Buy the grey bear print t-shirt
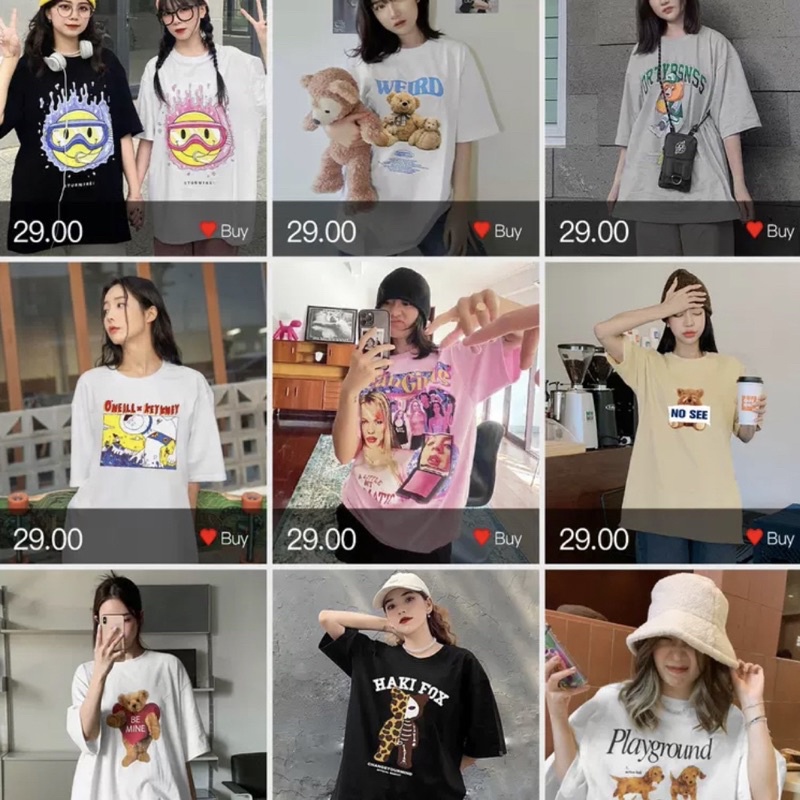Viewport: 800px width, 800px height. click(769, 231)
